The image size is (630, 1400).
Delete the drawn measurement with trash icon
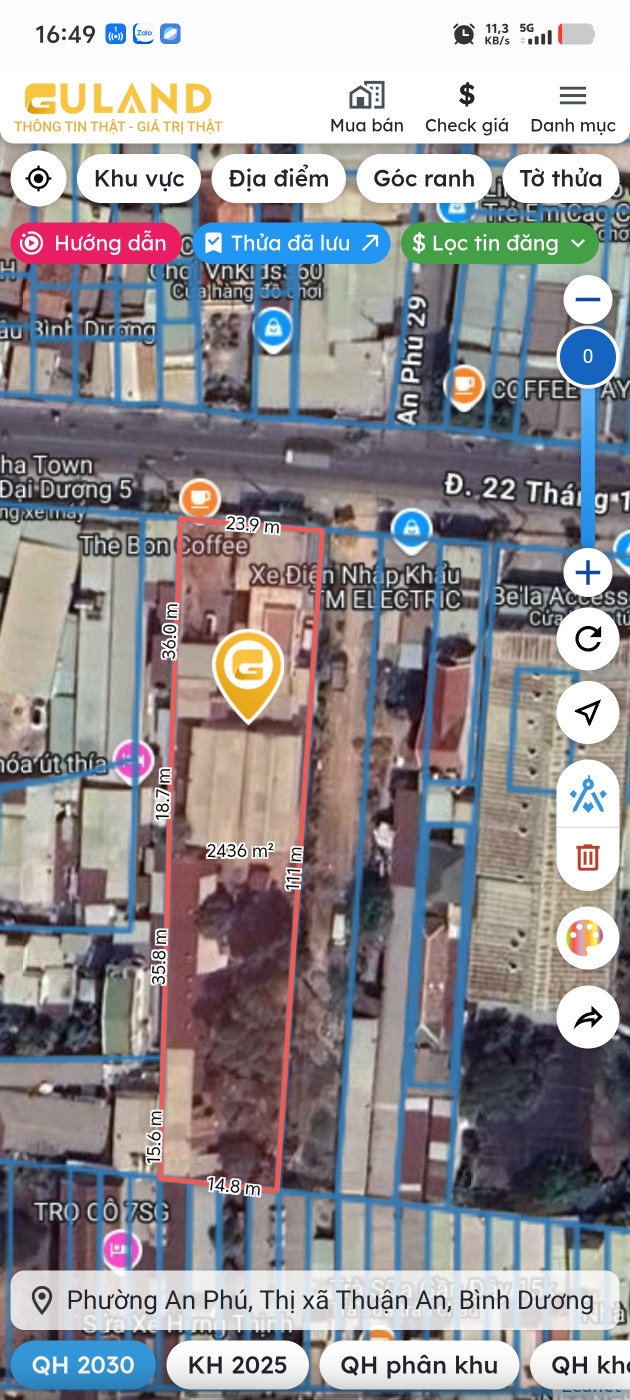click(587, 857)
